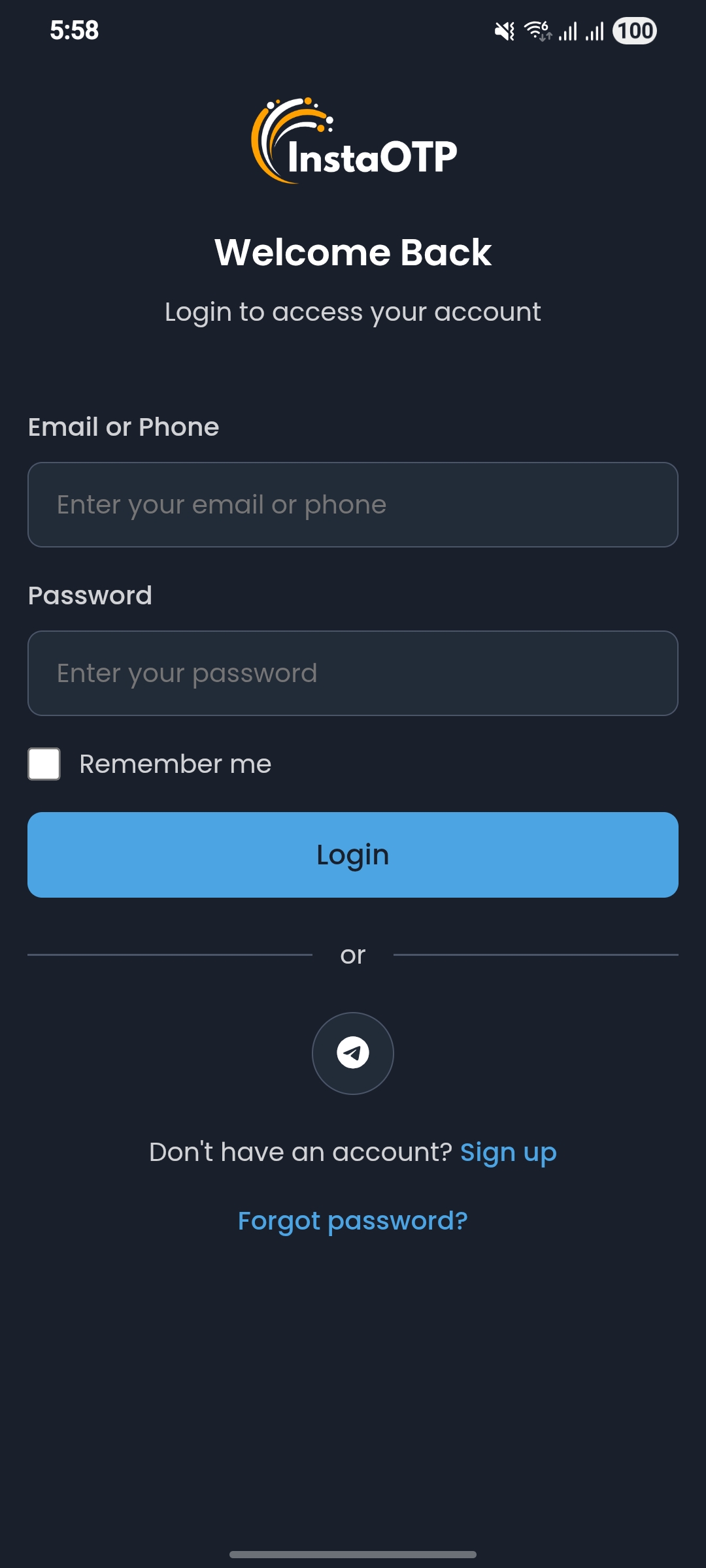Focus the password input field
This screenshot has width=706, height=1568.
[352, 673]
